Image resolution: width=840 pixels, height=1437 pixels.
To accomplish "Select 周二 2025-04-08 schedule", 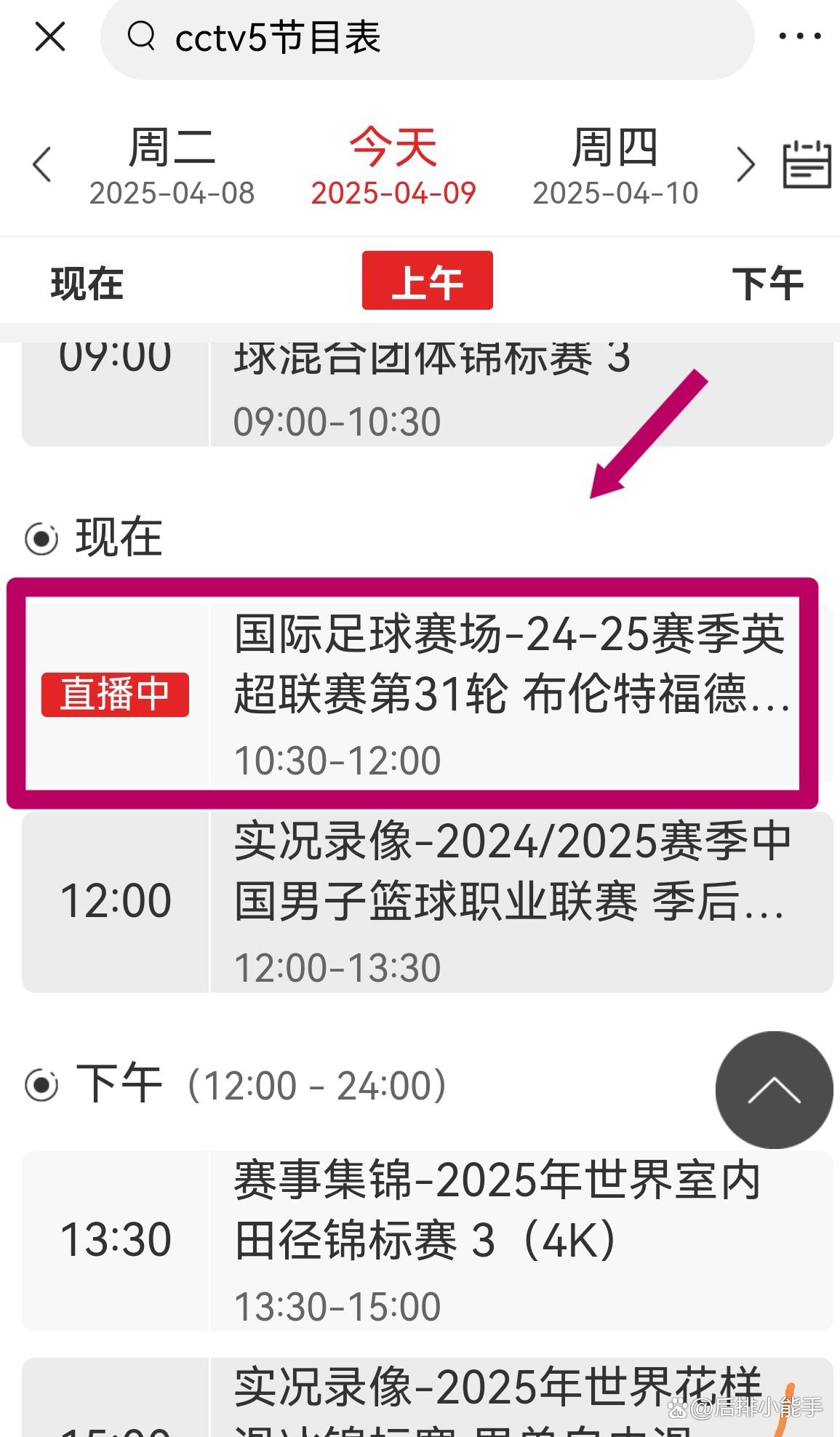I will (x=172, y=166).
